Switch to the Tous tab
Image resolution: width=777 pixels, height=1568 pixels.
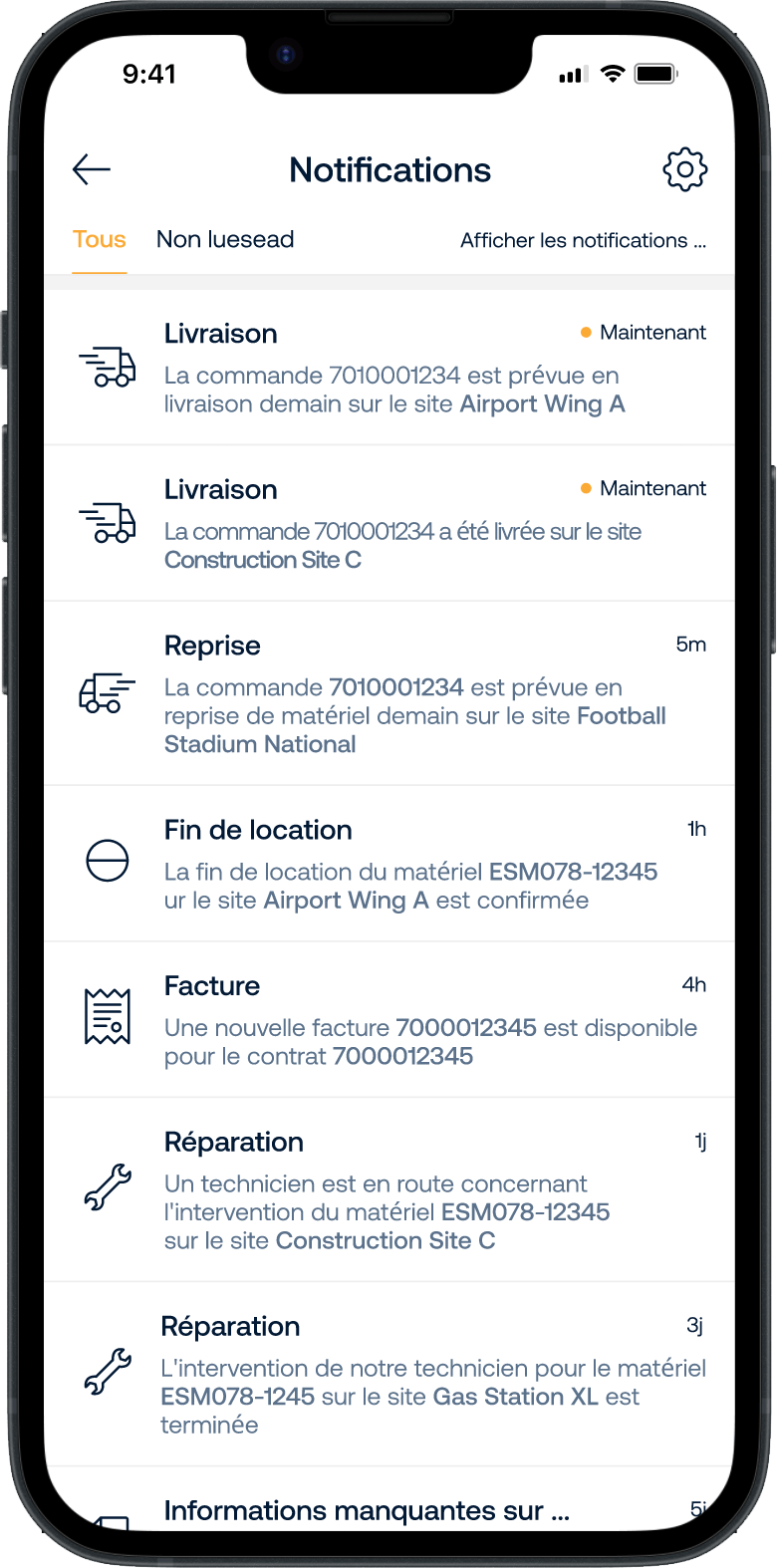[100, 240]
